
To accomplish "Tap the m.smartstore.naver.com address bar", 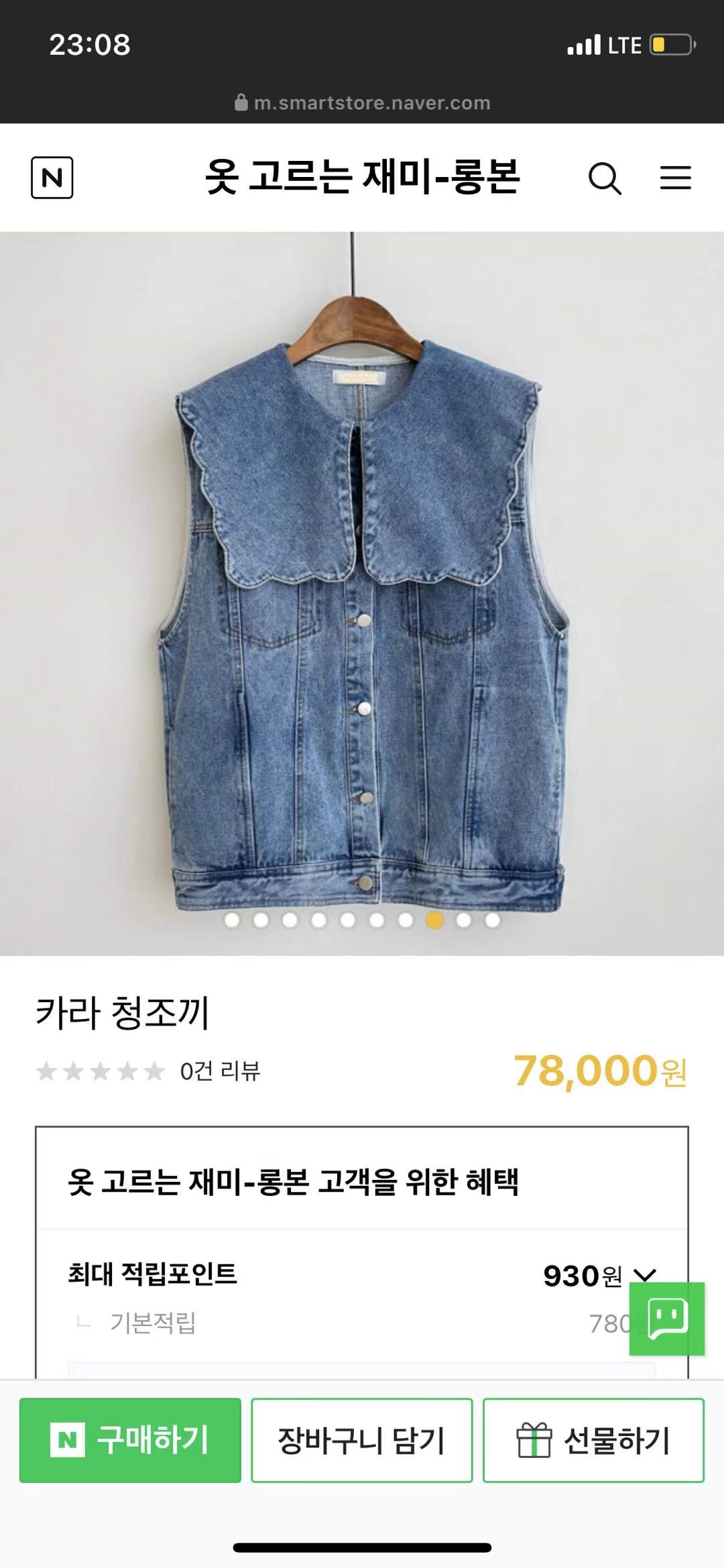I will pos(362,103).
